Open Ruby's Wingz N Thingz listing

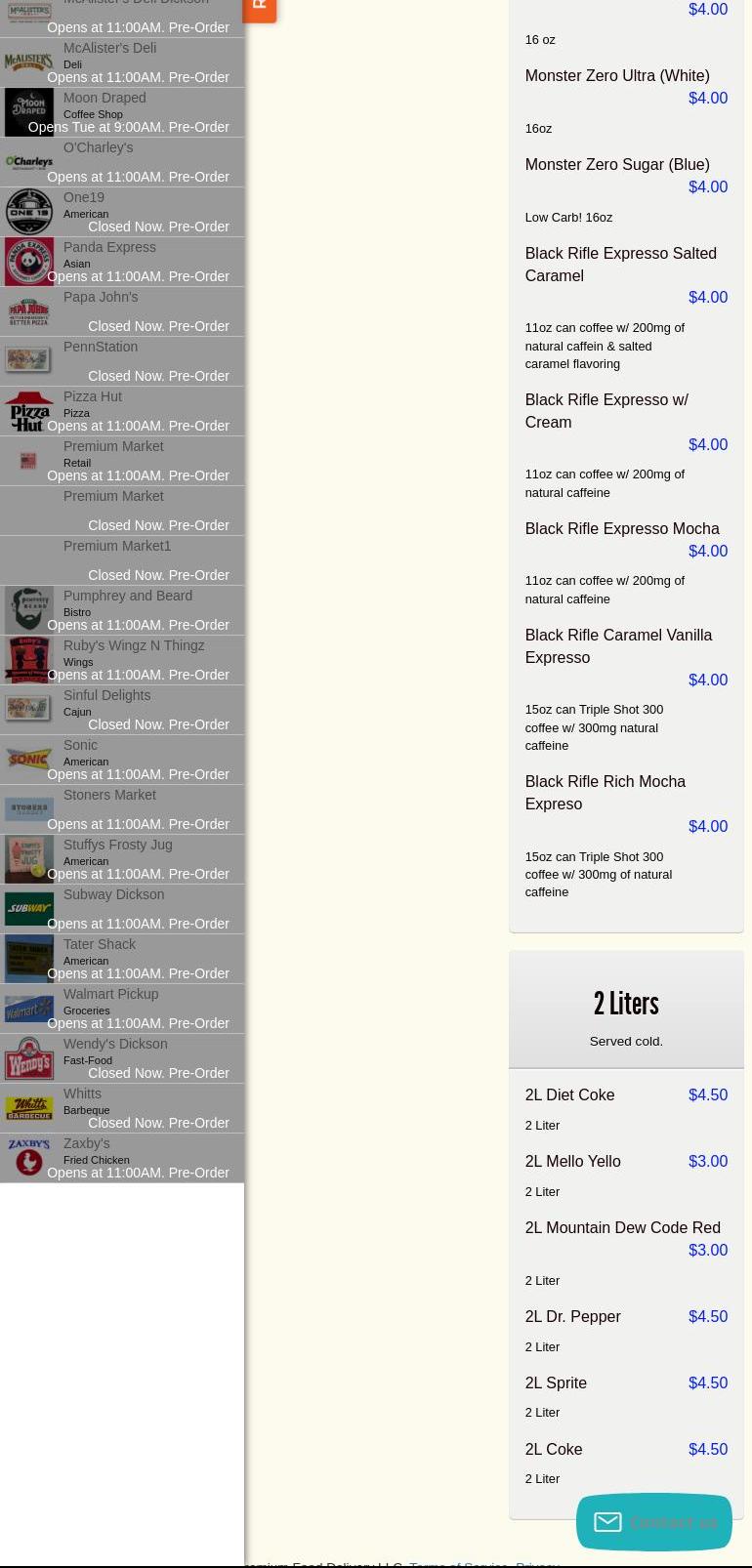pyautogui.click(x=122, y=659)
